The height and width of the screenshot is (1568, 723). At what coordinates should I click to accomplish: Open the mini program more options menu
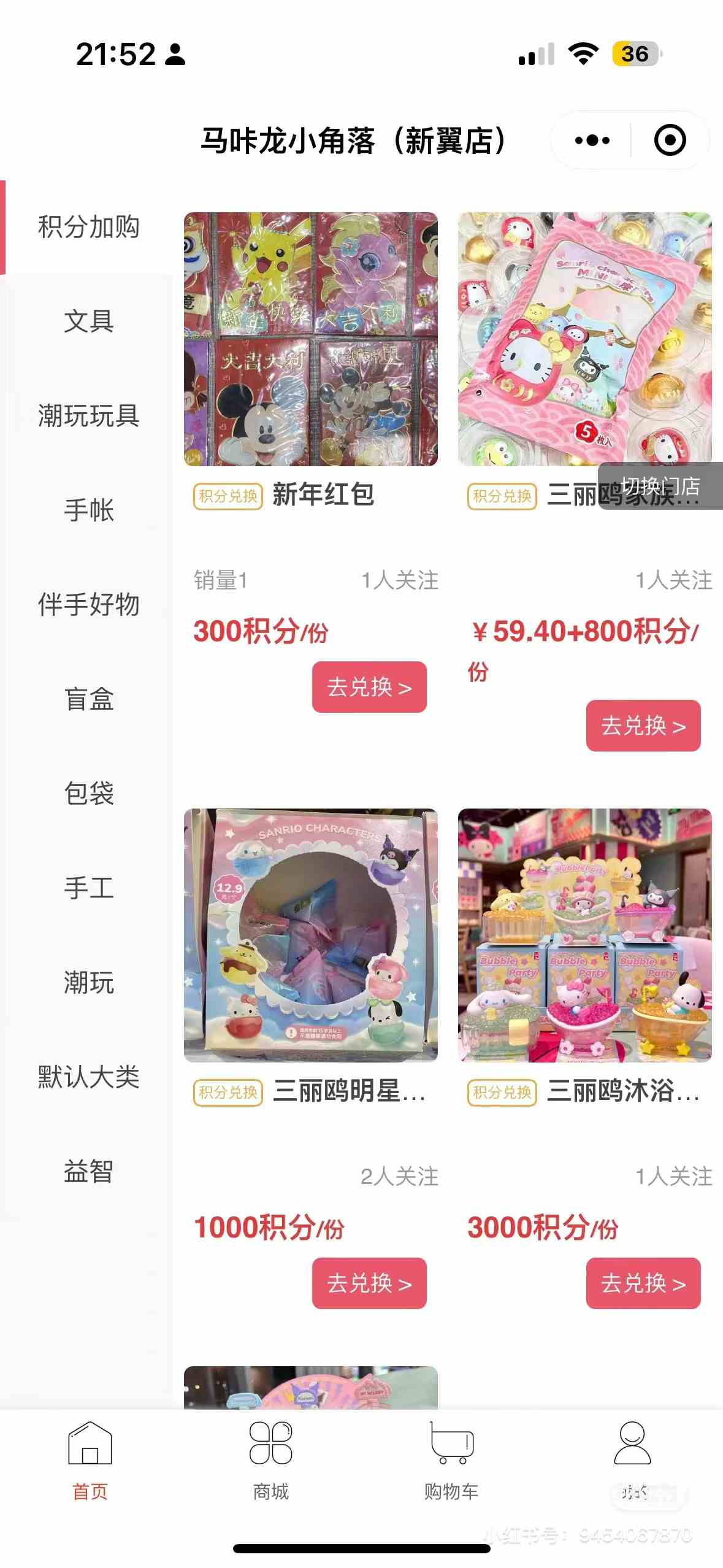click(592, 140)
